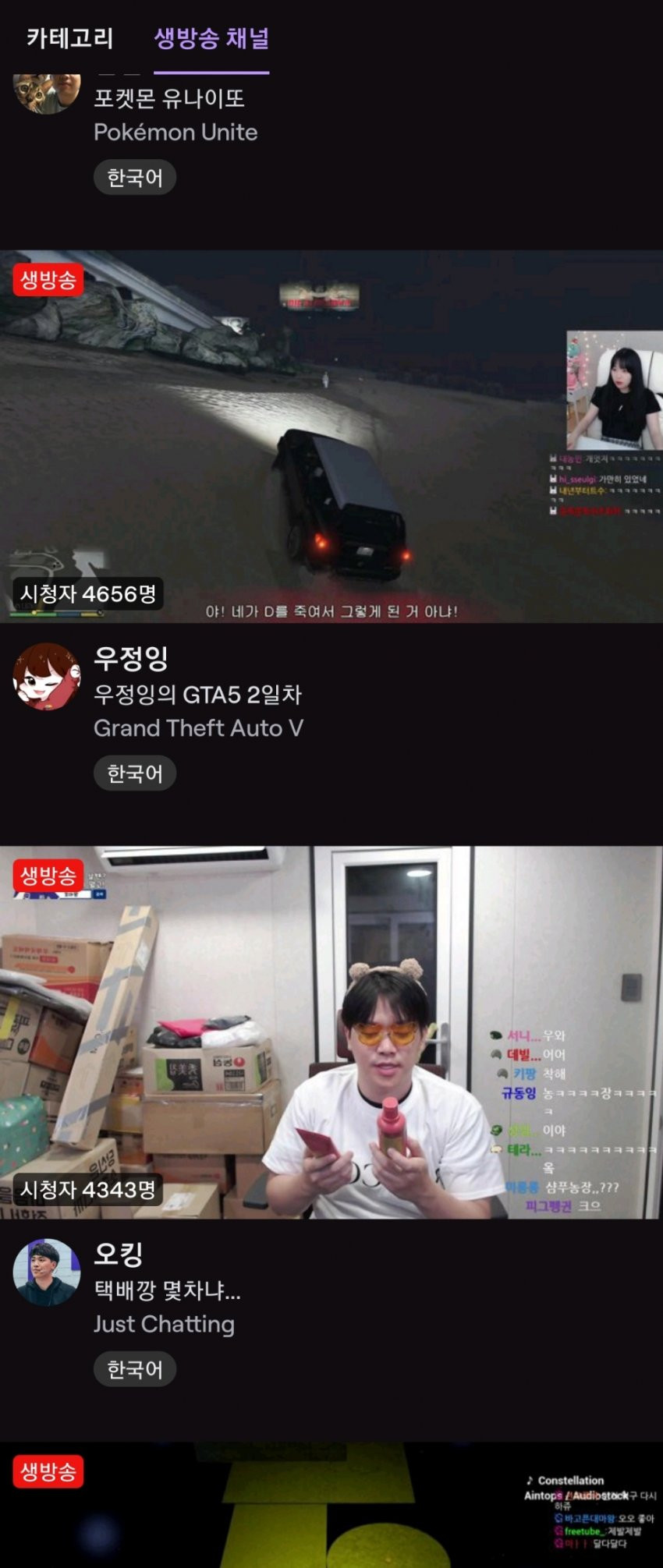The image size is (663, 1568).
Task: Open the Just Chatting category link
Action: pyautogui.click(x=164, y=1323)
